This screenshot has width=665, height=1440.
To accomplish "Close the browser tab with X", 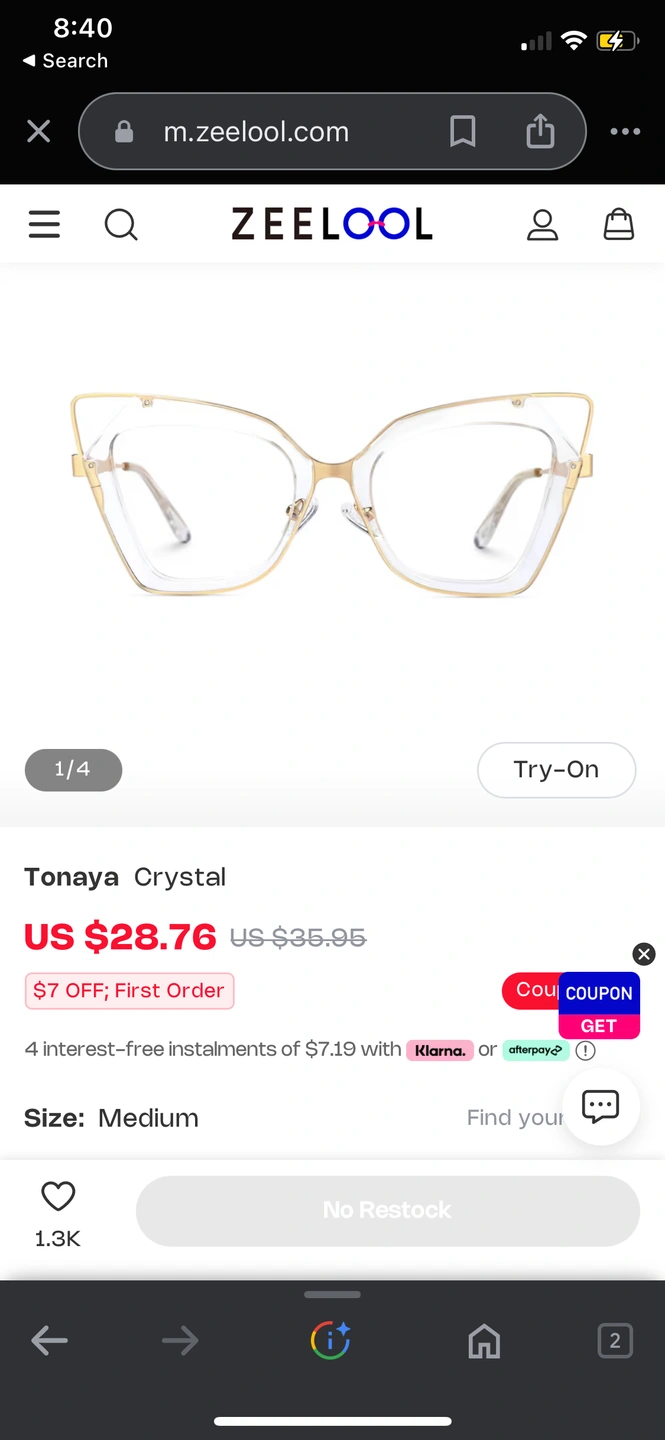I will click(x=38, y=131).
